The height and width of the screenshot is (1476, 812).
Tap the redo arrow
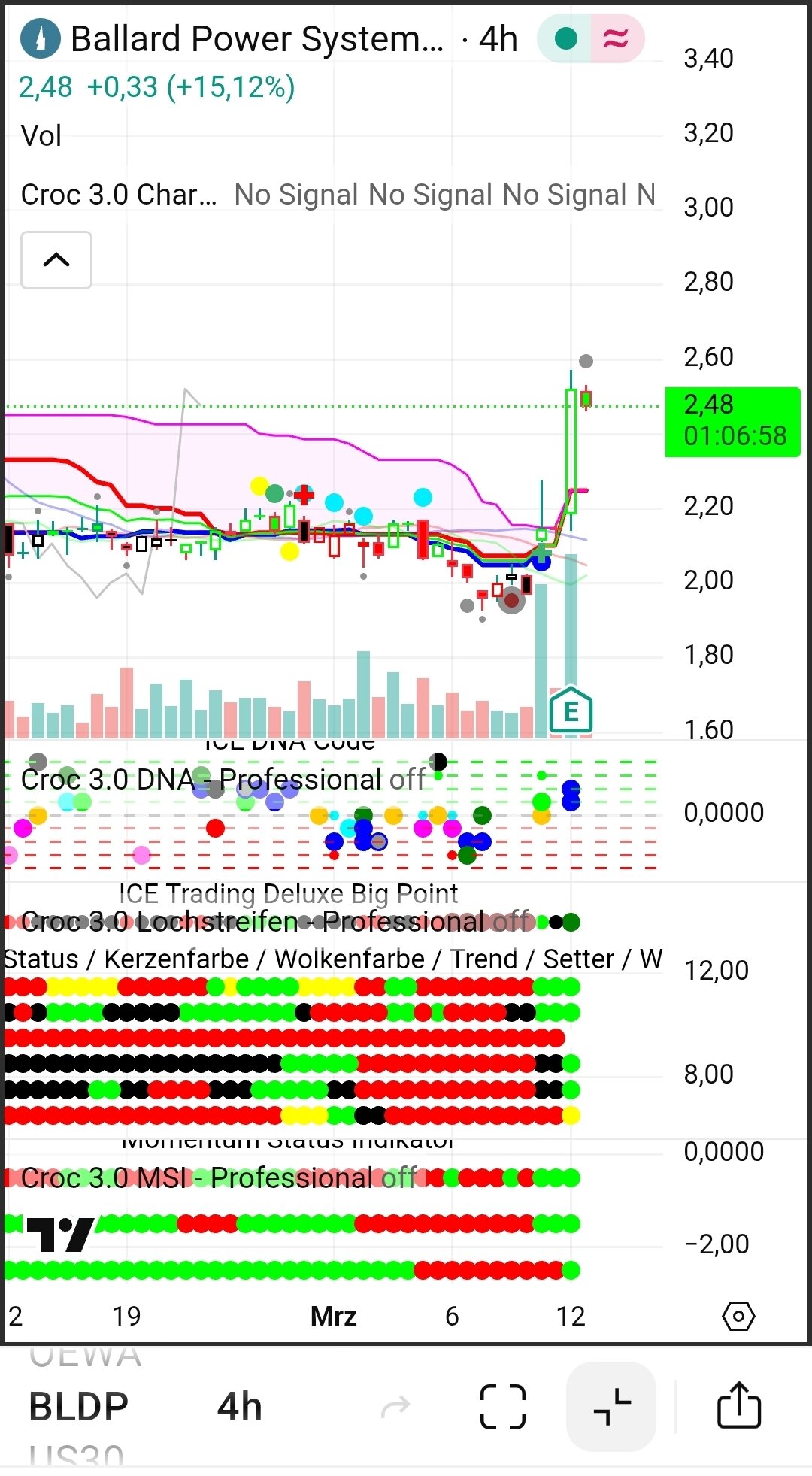pos(395,1406)
